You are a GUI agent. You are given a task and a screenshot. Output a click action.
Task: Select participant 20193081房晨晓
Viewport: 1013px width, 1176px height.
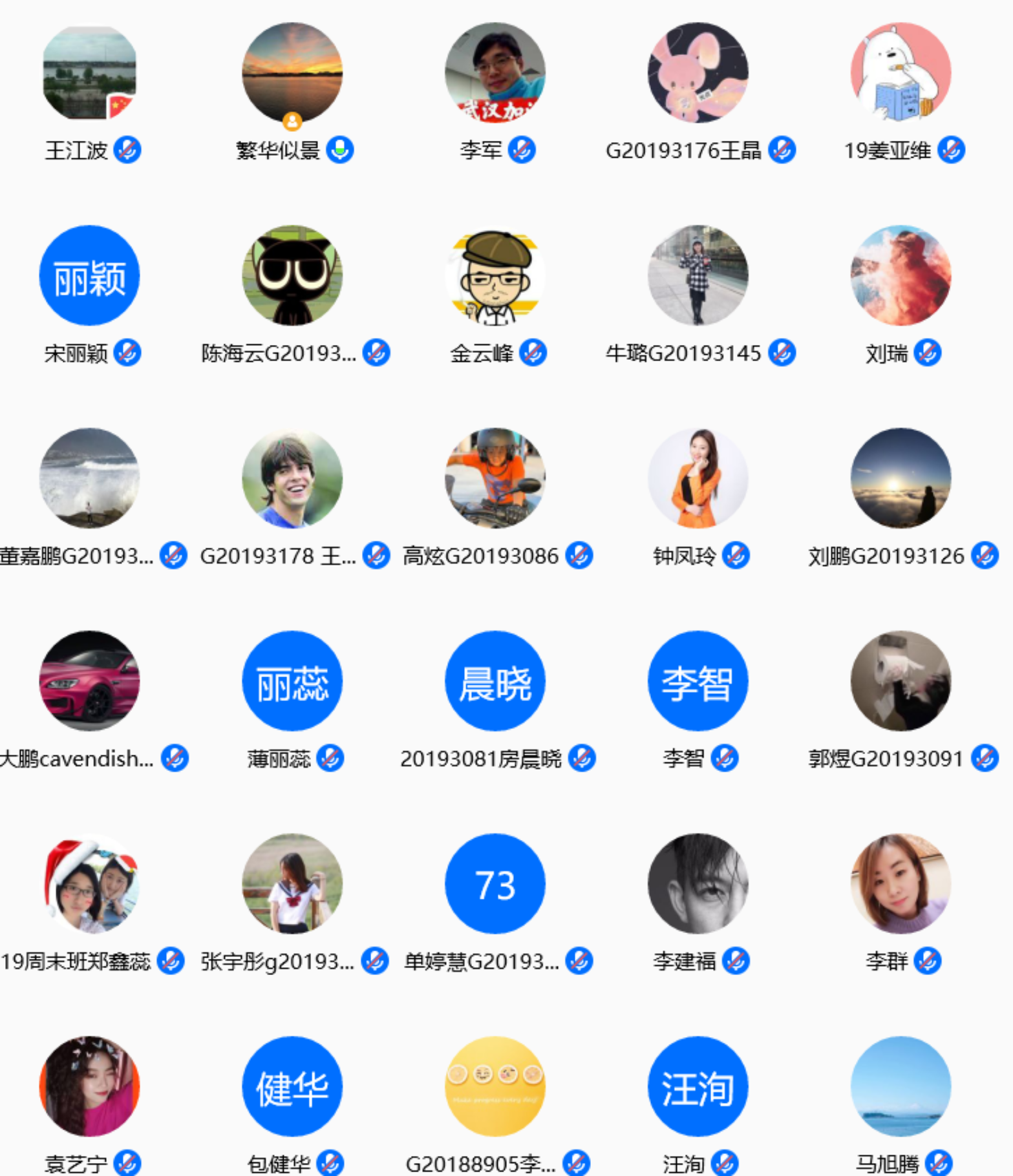(495, 681)
